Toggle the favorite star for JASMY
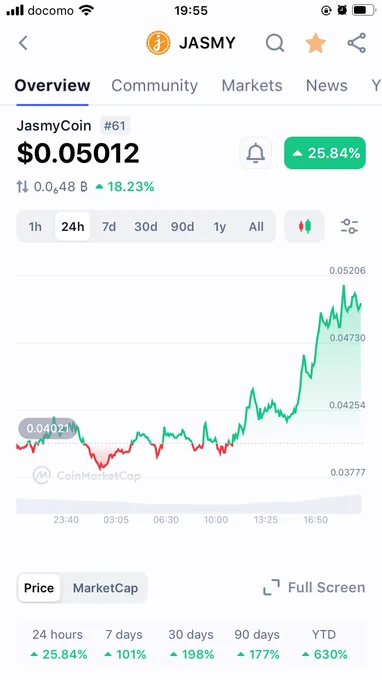 315,43
